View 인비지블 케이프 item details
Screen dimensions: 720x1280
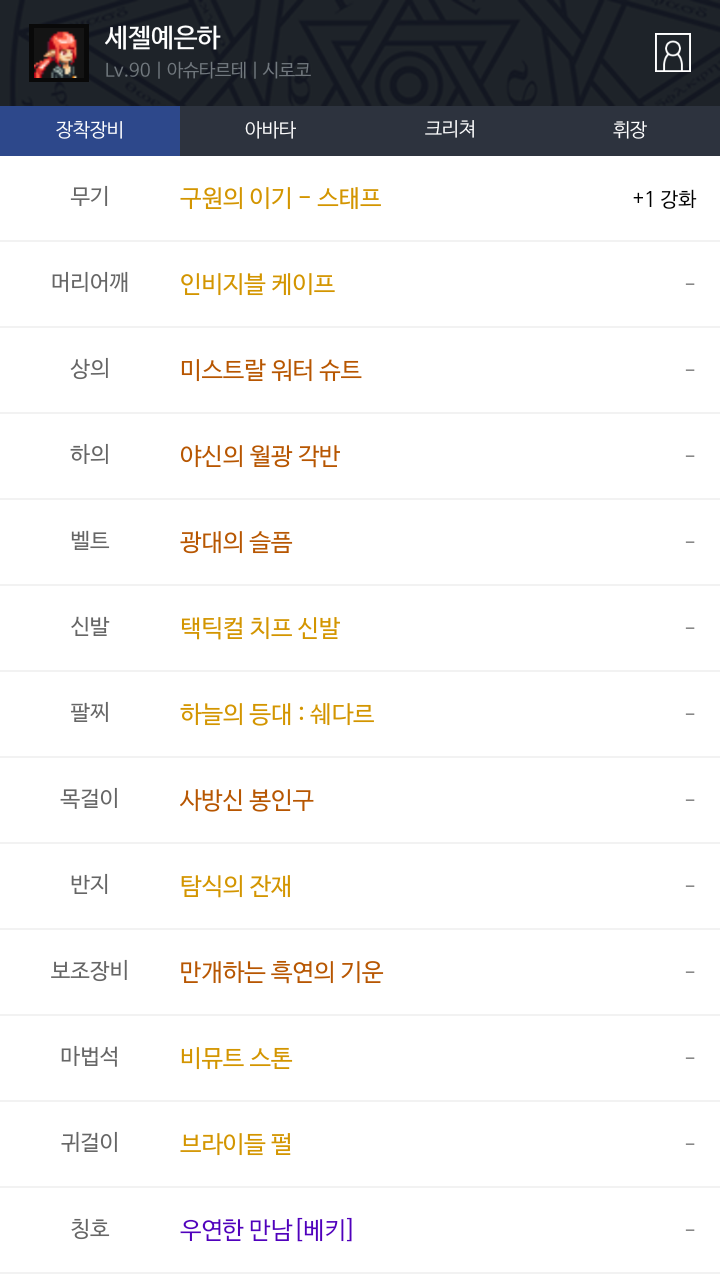point(257,284)
